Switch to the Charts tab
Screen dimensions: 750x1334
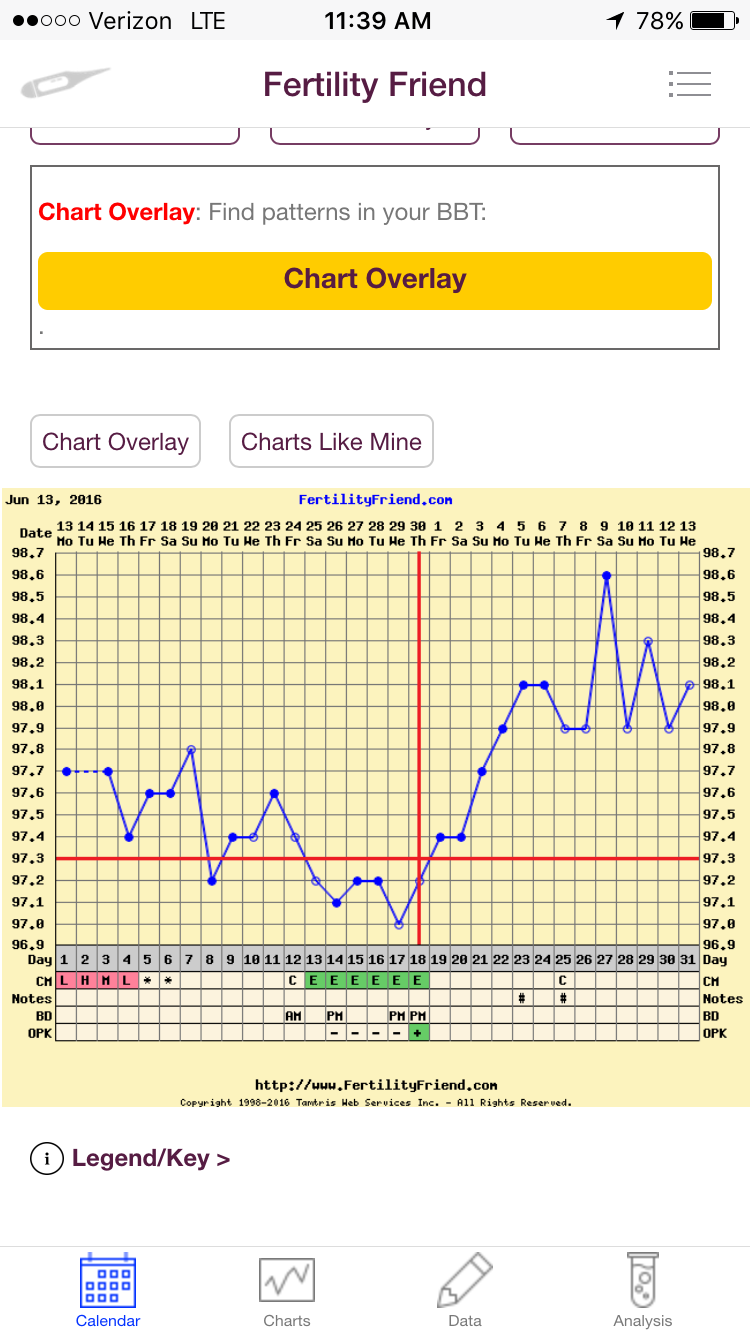[x=287, y=1291]
